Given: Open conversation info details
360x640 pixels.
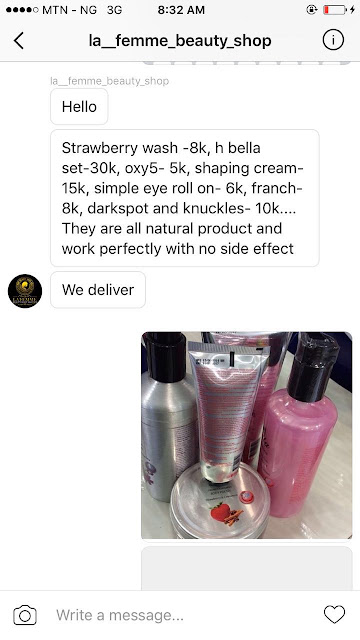Looking at the screenshot, I should point(333,40).
